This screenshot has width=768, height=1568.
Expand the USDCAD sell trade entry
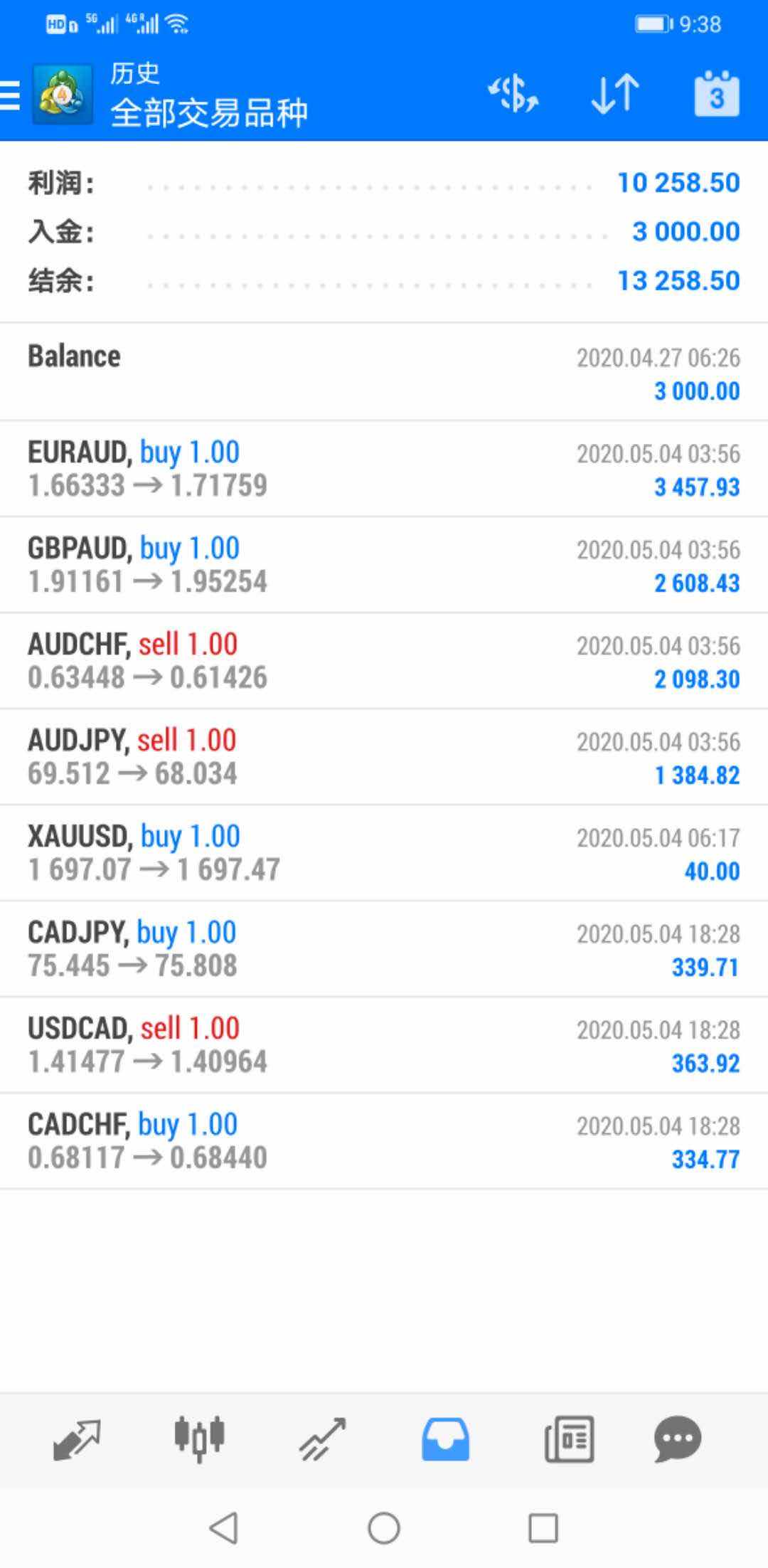(384, 1045)
